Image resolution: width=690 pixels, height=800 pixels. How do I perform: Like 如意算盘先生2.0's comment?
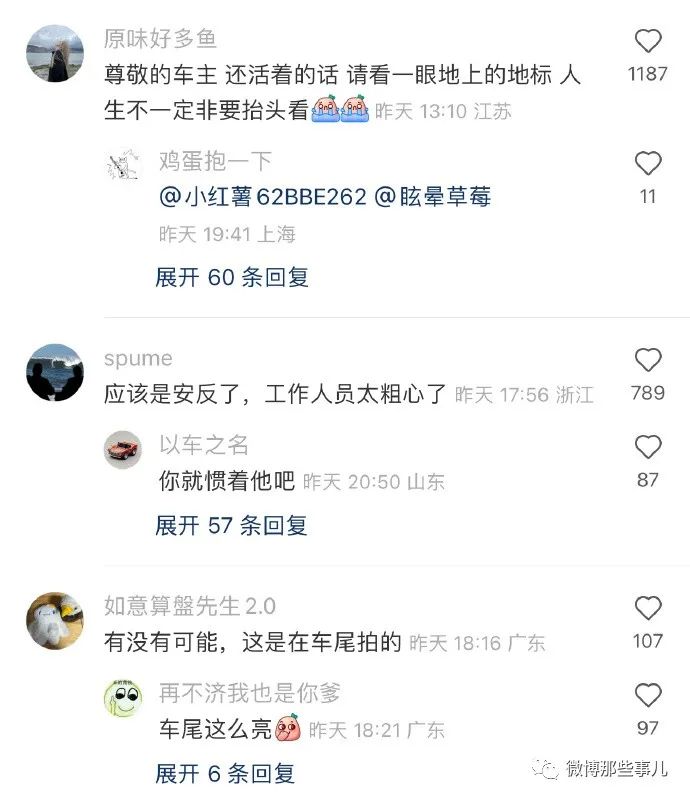click(648, 608)
